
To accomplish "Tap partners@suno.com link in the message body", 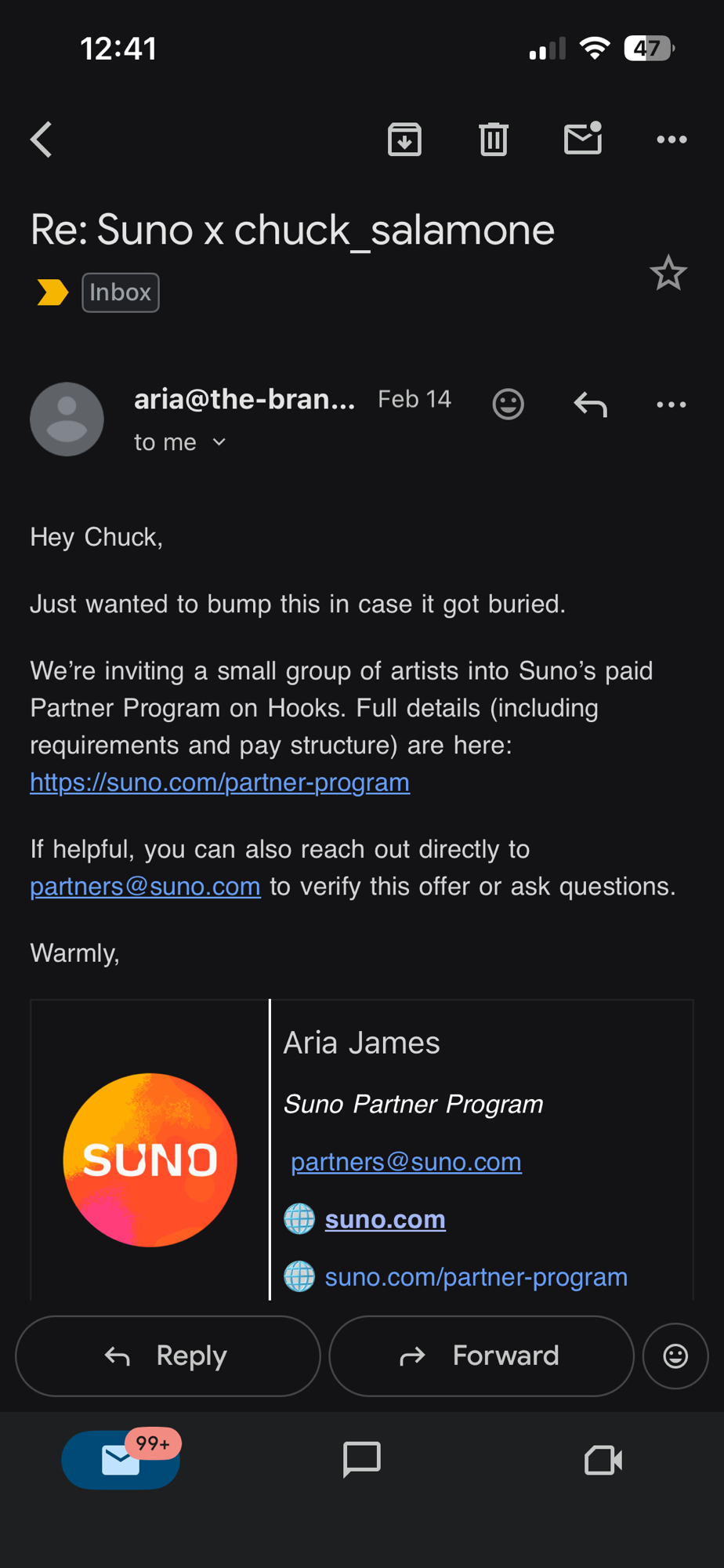I will coord(145,887).
